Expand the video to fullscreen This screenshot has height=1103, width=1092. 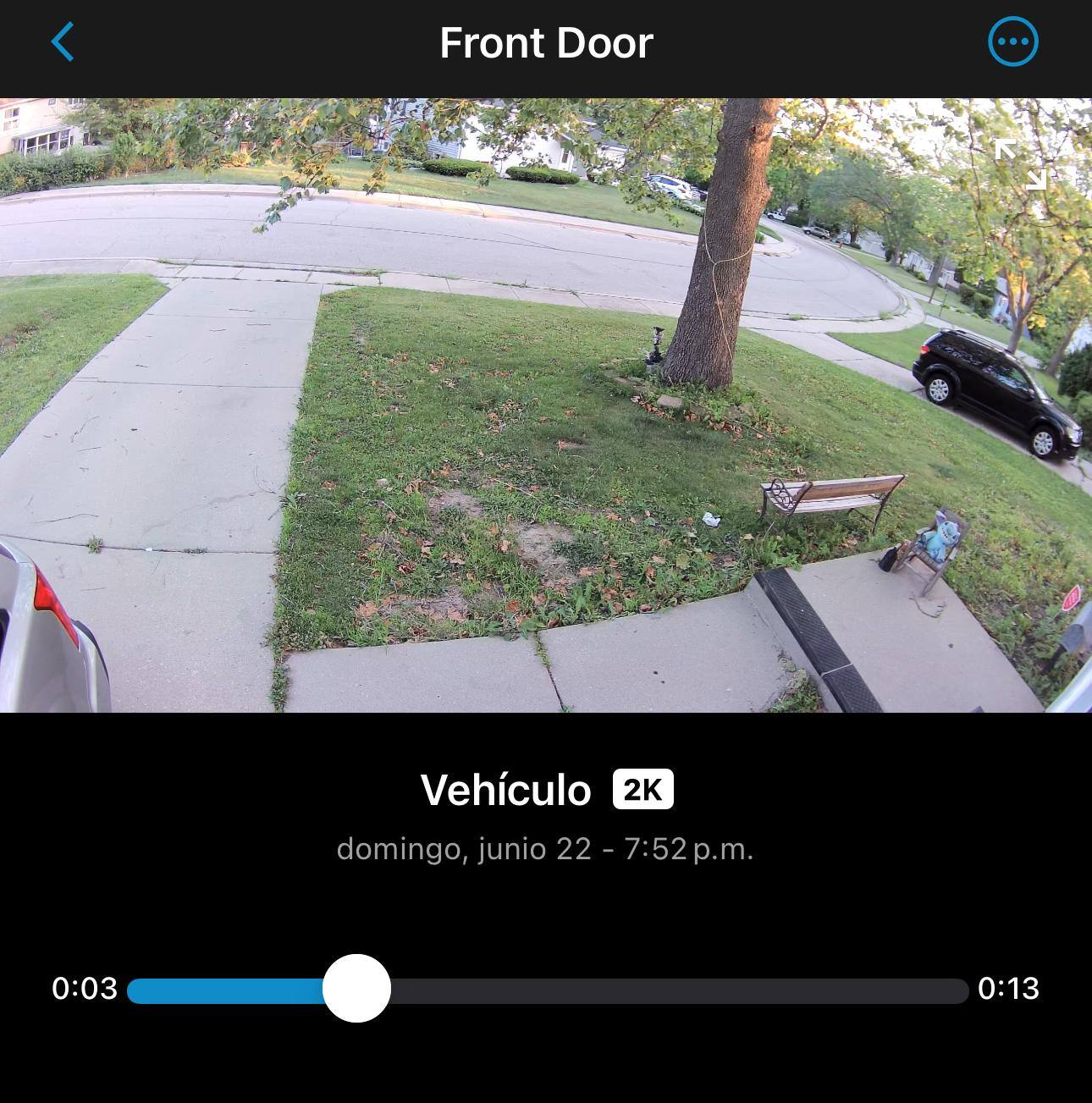tap(1020, 164)
